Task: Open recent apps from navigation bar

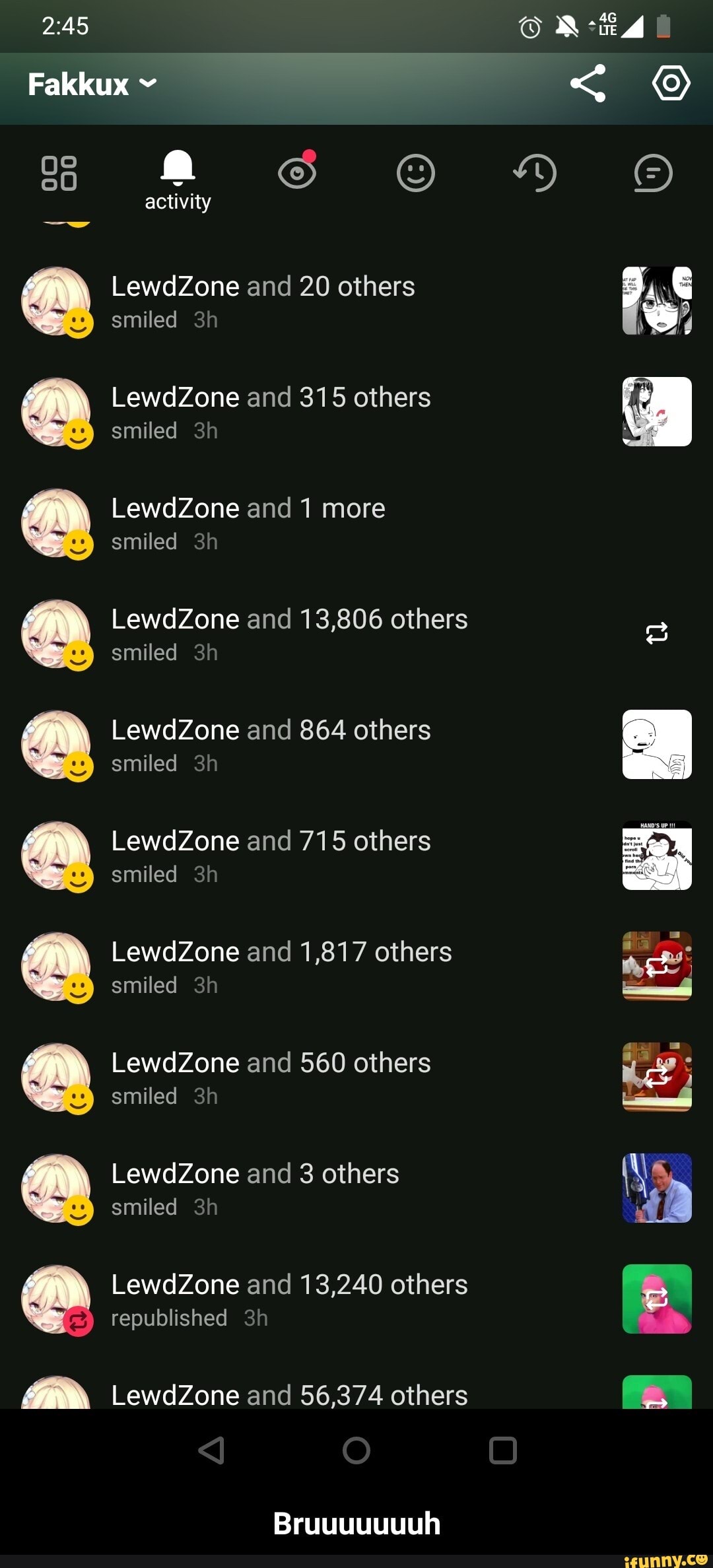Action: click(x=502, y=1450)
